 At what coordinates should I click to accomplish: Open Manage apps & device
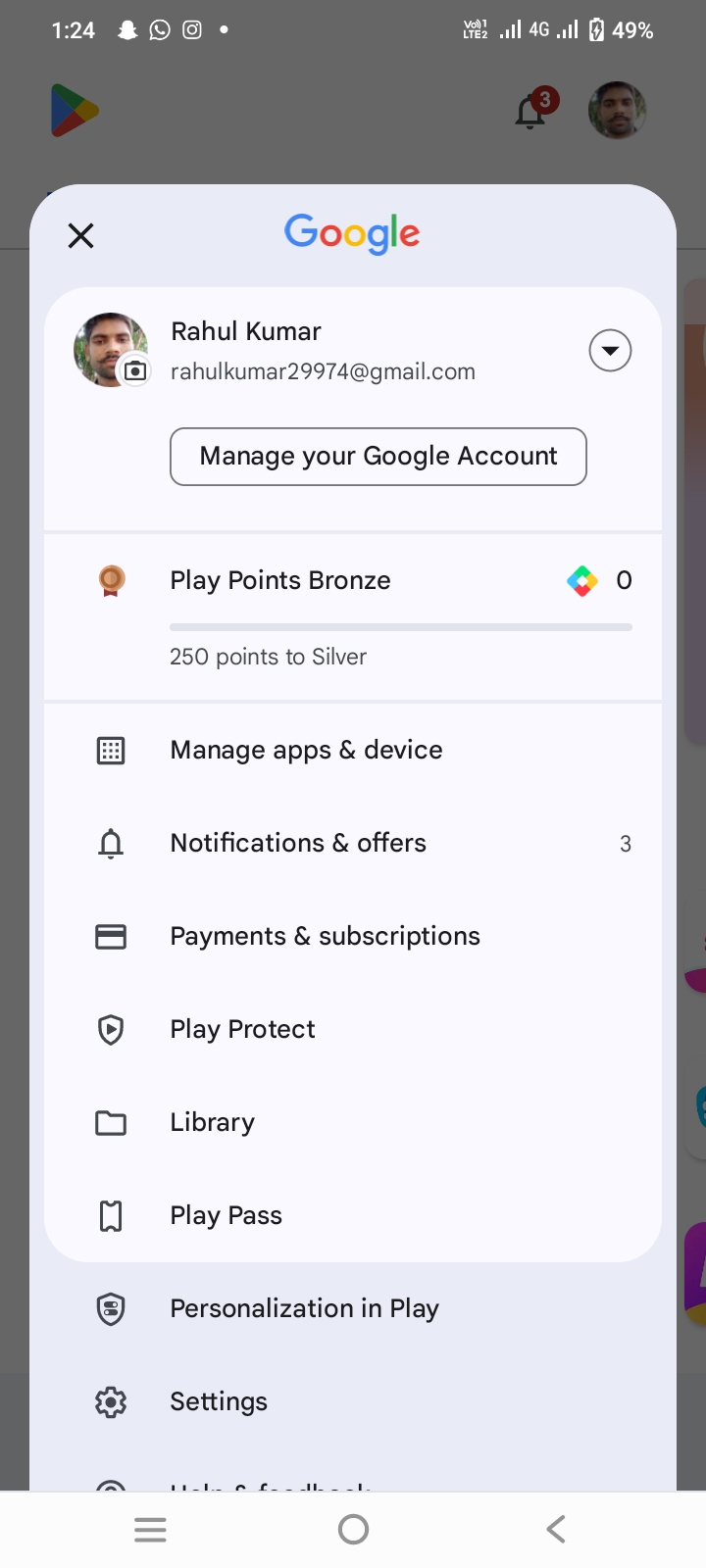(353, 751)
